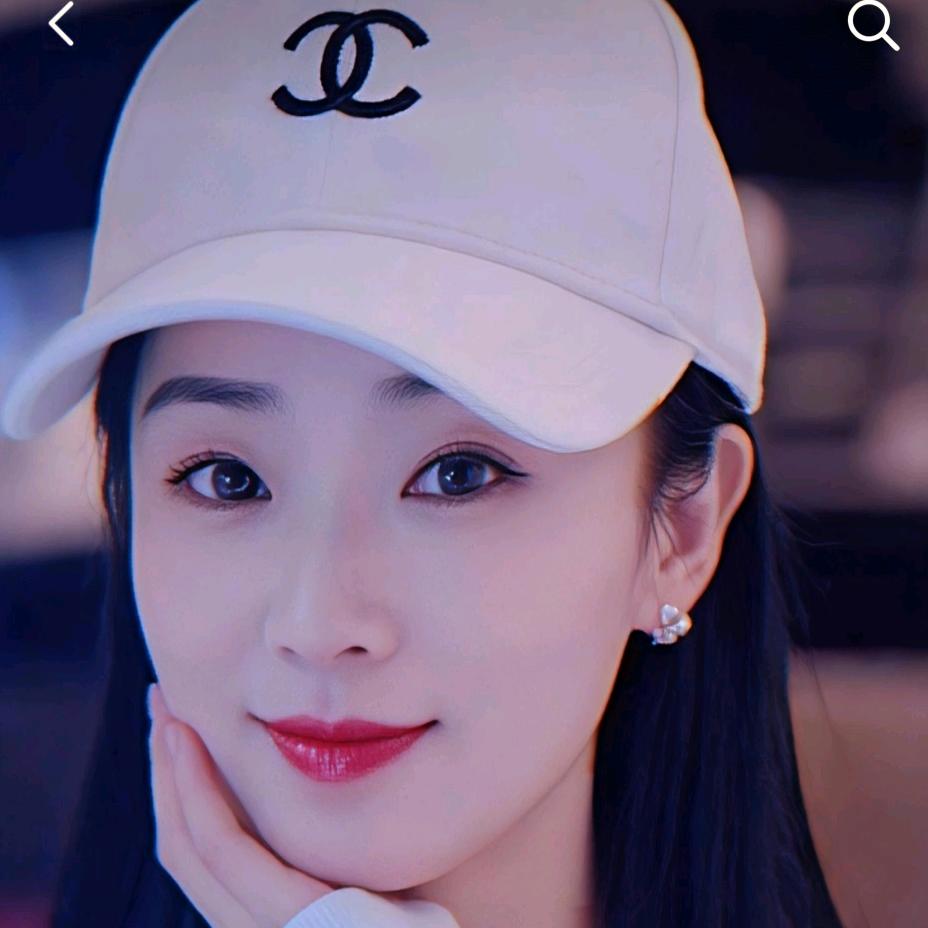Open search with the magnifier icon
Screen dimensions: 928x928
tap(872, 25)
